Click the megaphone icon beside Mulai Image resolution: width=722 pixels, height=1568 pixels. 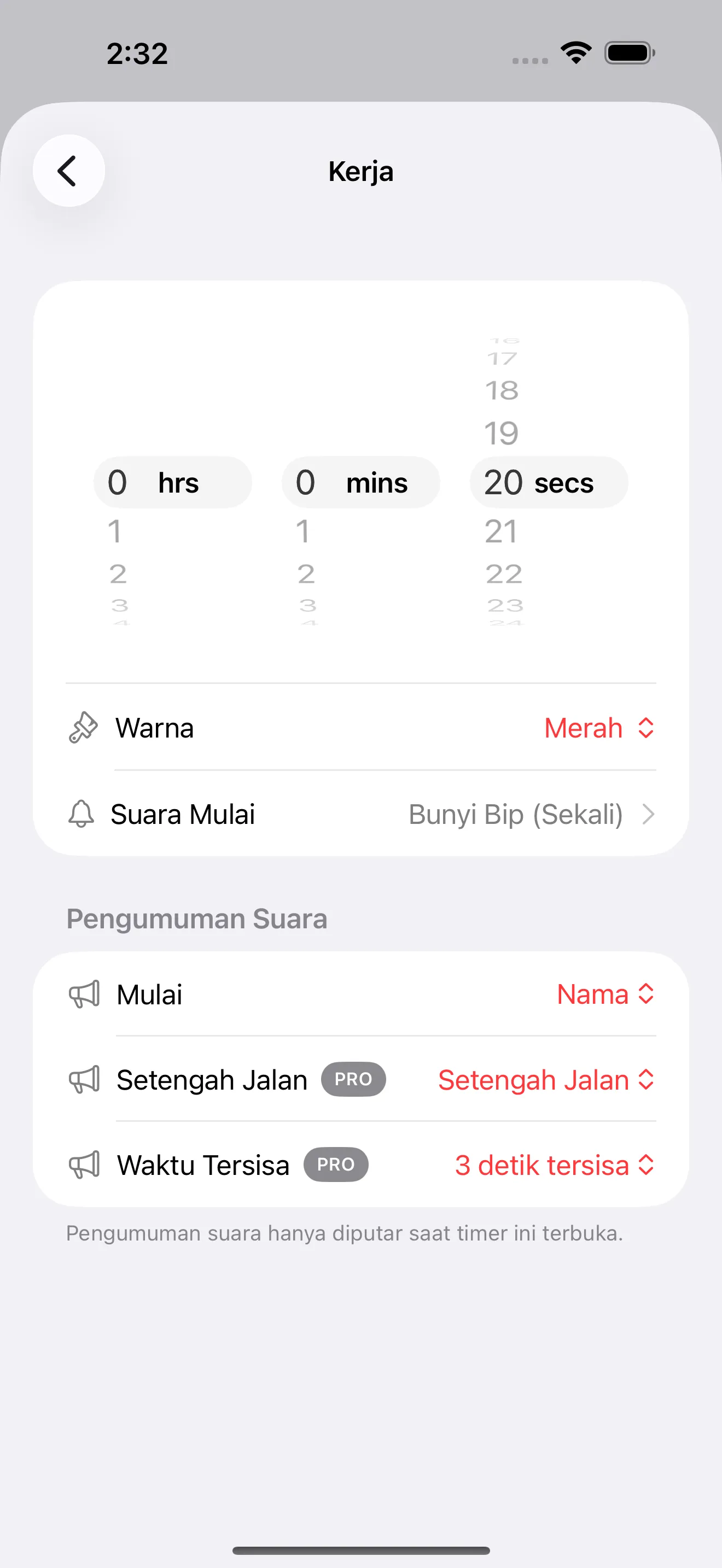pos(86,993)
